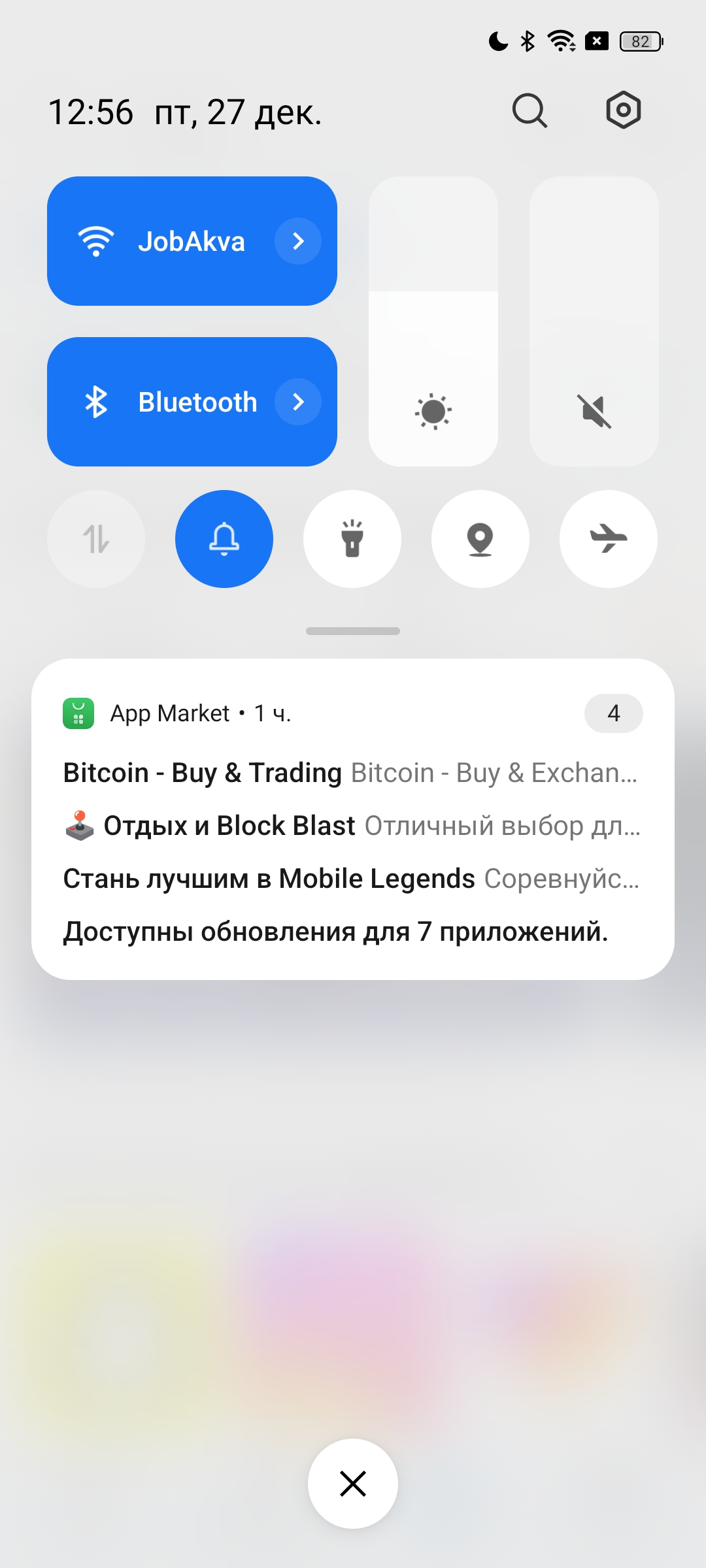Turn off the Bluetooth tile

pyautogui.click(x=163, y=402)
